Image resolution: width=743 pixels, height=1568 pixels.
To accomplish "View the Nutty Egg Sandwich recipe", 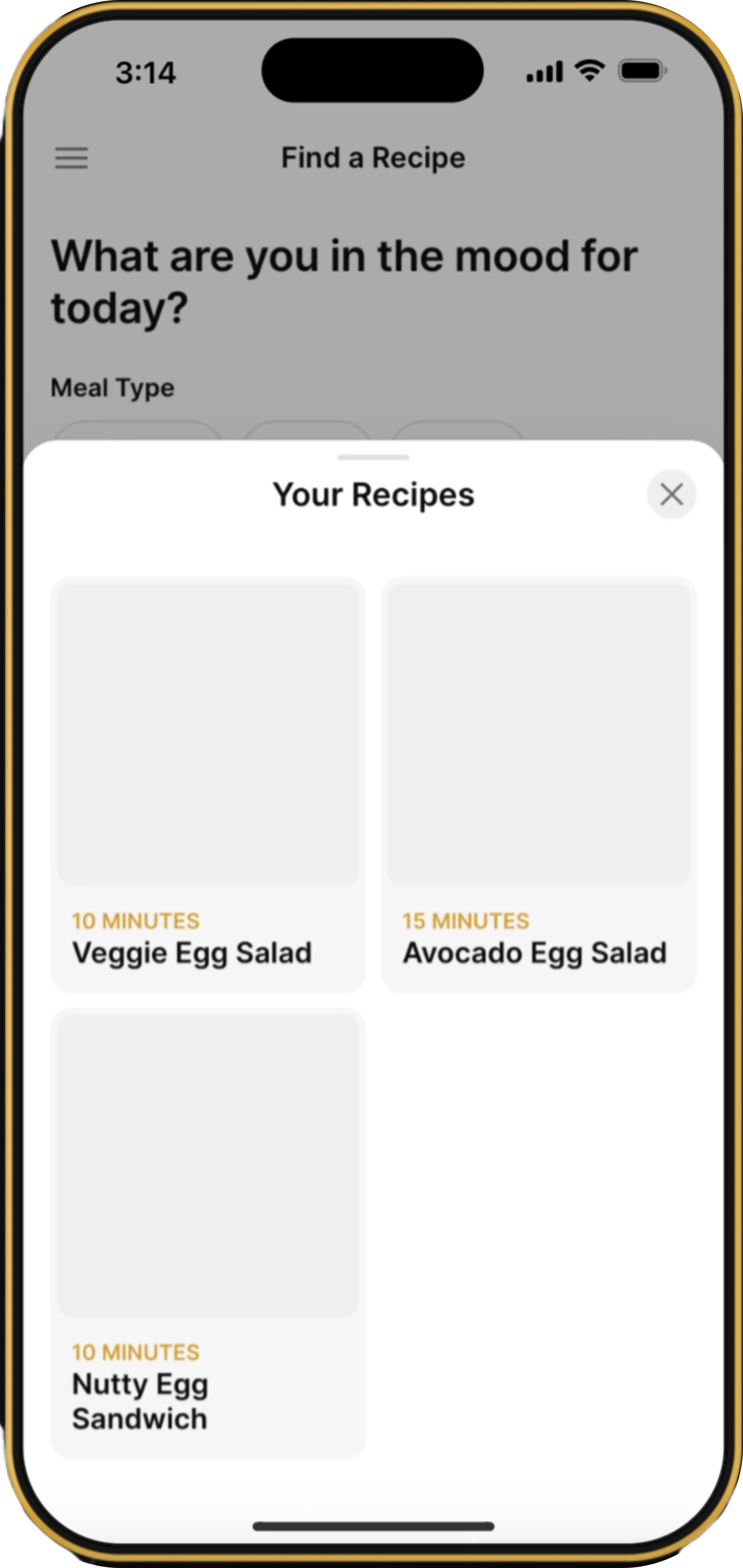I will (x=208, y=1233).
